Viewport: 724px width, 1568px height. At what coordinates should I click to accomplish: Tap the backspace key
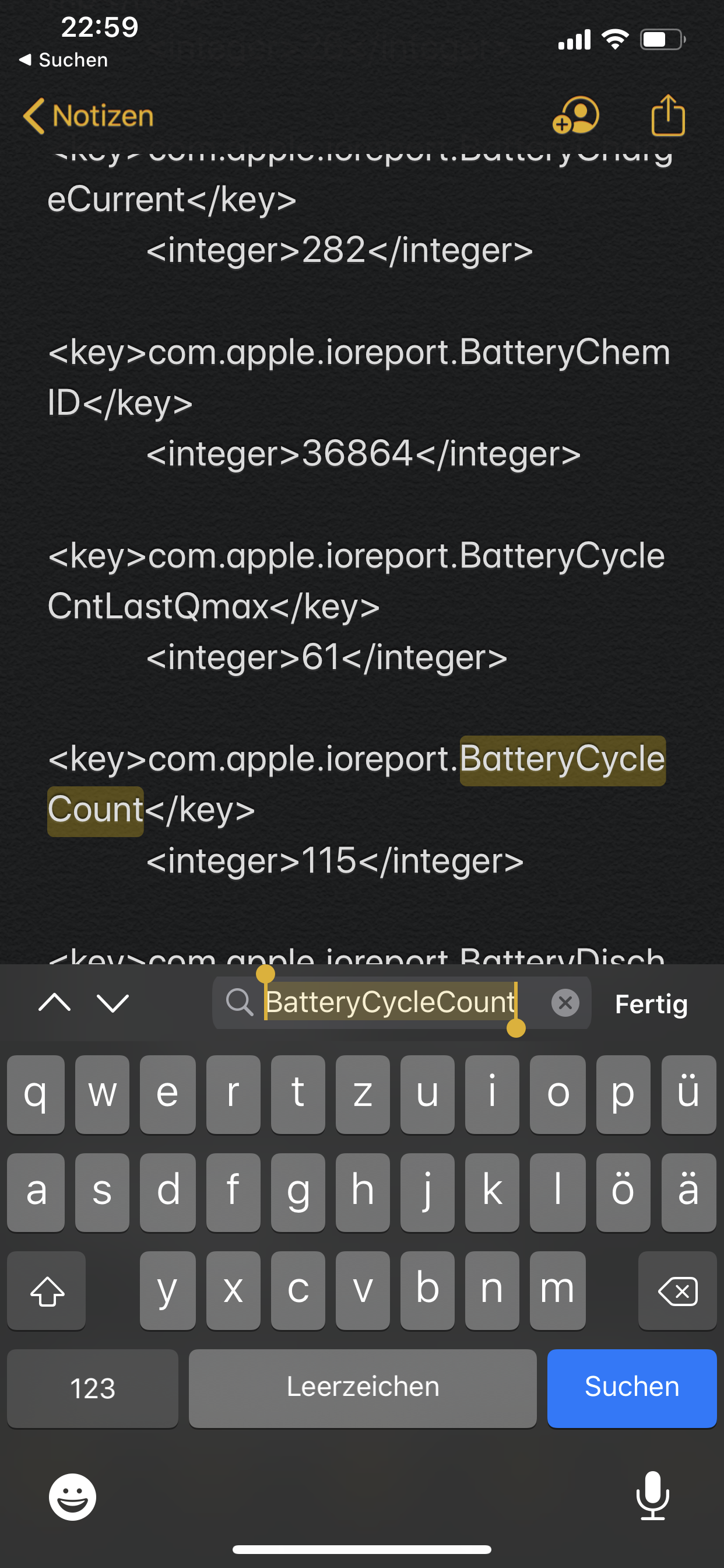pos(677,1290)
